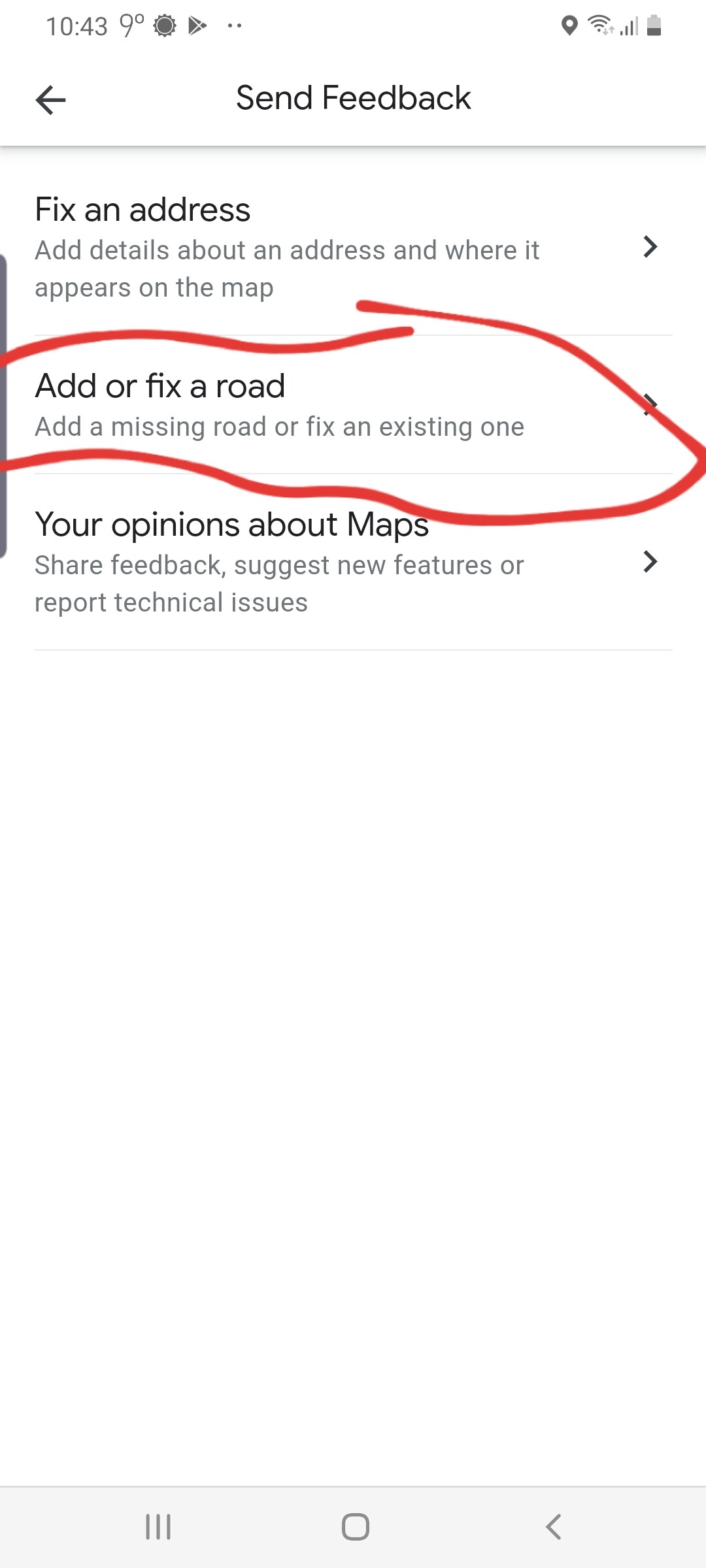Open Your opinions about Maps

353,562
